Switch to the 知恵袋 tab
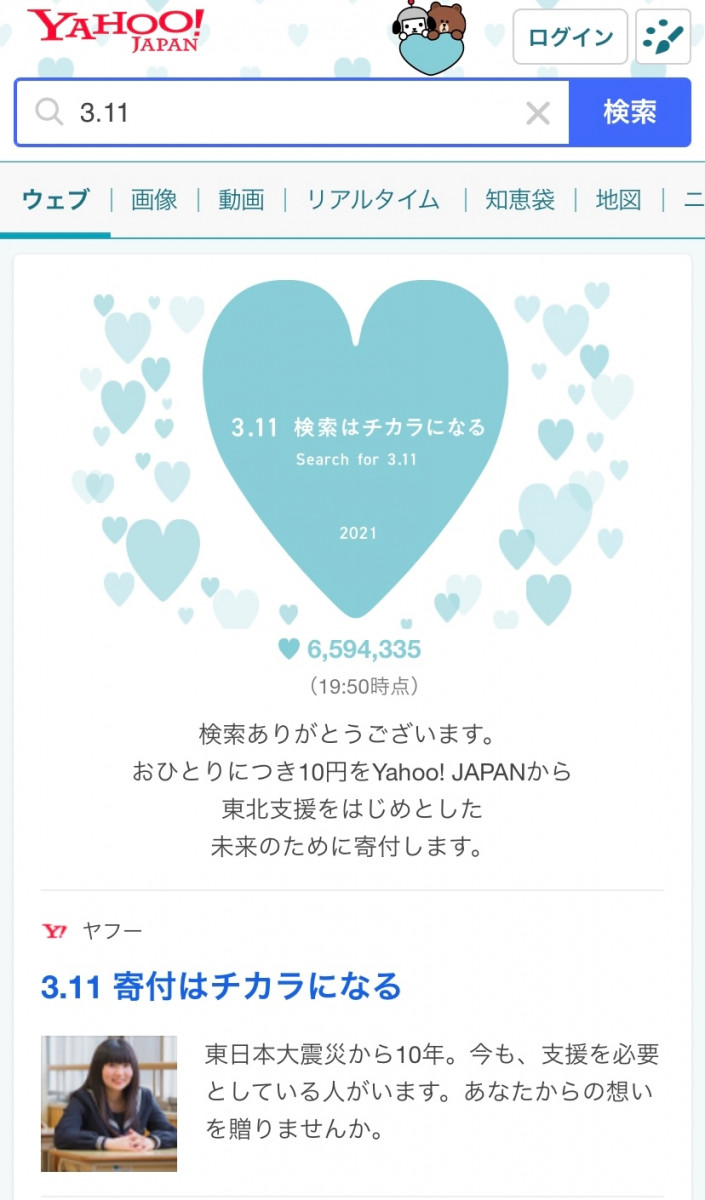 tap(520, 199)
